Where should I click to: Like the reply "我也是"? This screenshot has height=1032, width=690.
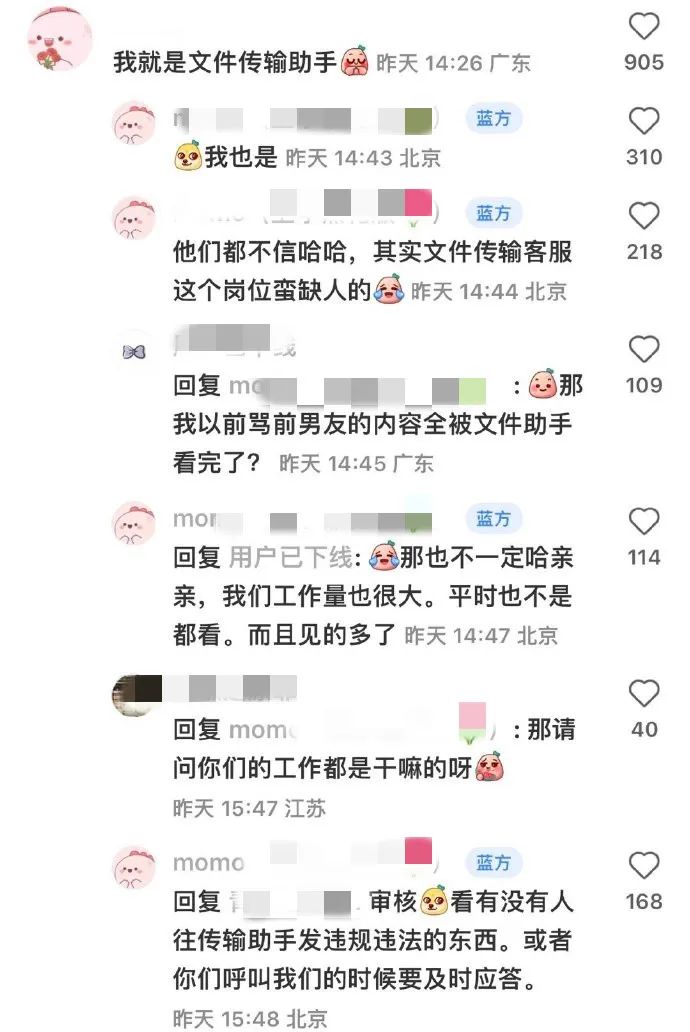[x=644, y=122]
